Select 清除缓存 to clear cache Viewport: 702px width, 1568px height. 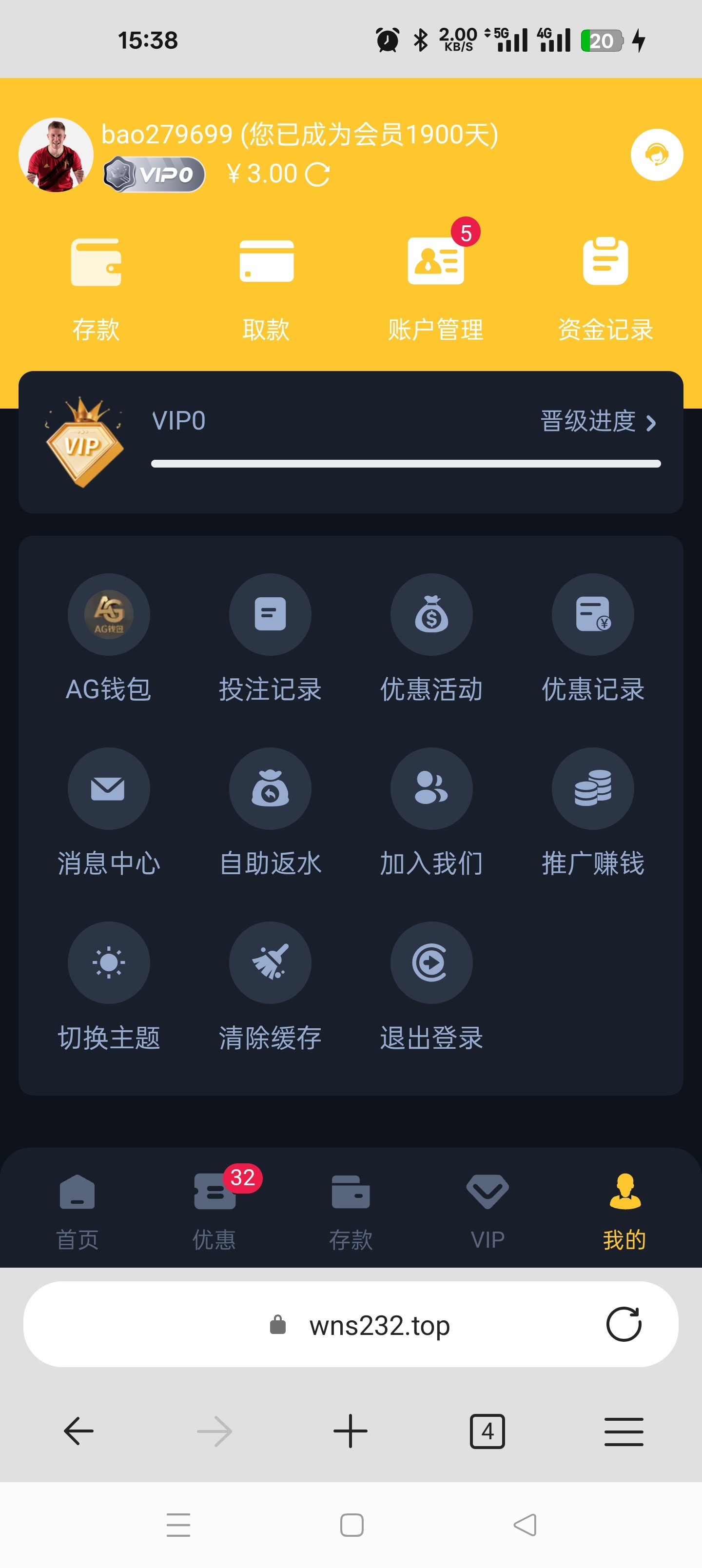(x=270, y=986)
